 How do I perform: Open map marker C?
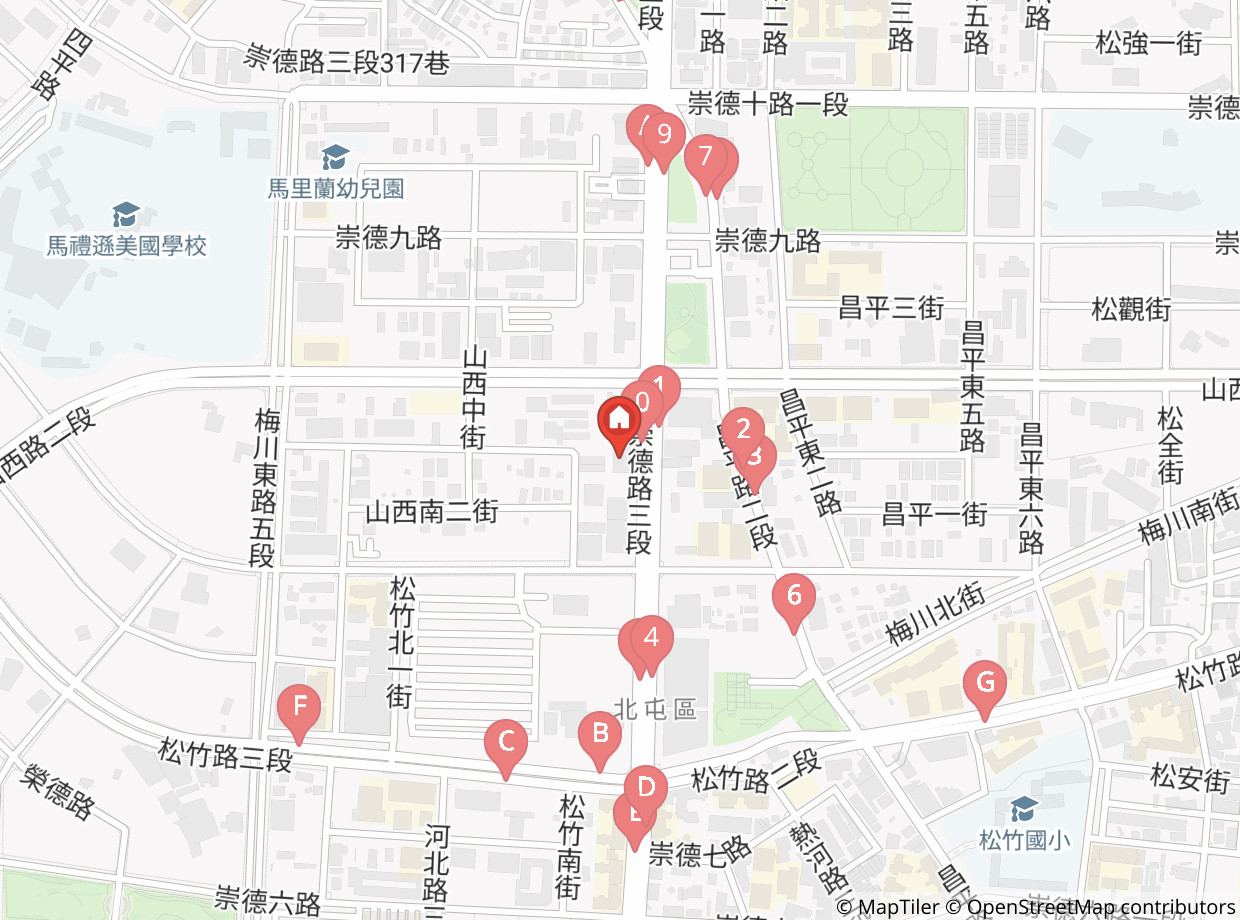[505, 742]
